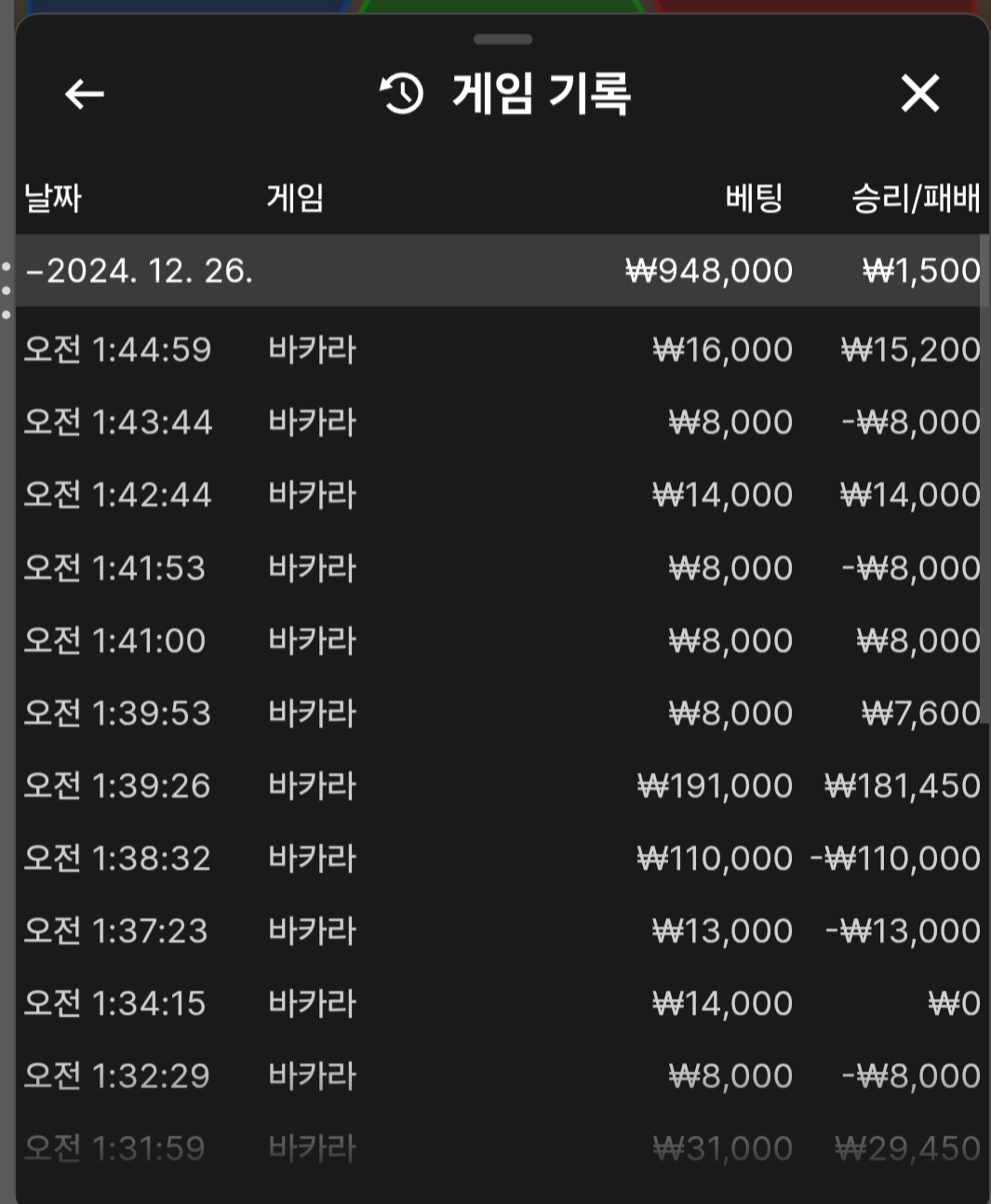Select the 오전 1:42:44 바카라 entry
This screenshot has width=991, height=1204.
point(501,495)
